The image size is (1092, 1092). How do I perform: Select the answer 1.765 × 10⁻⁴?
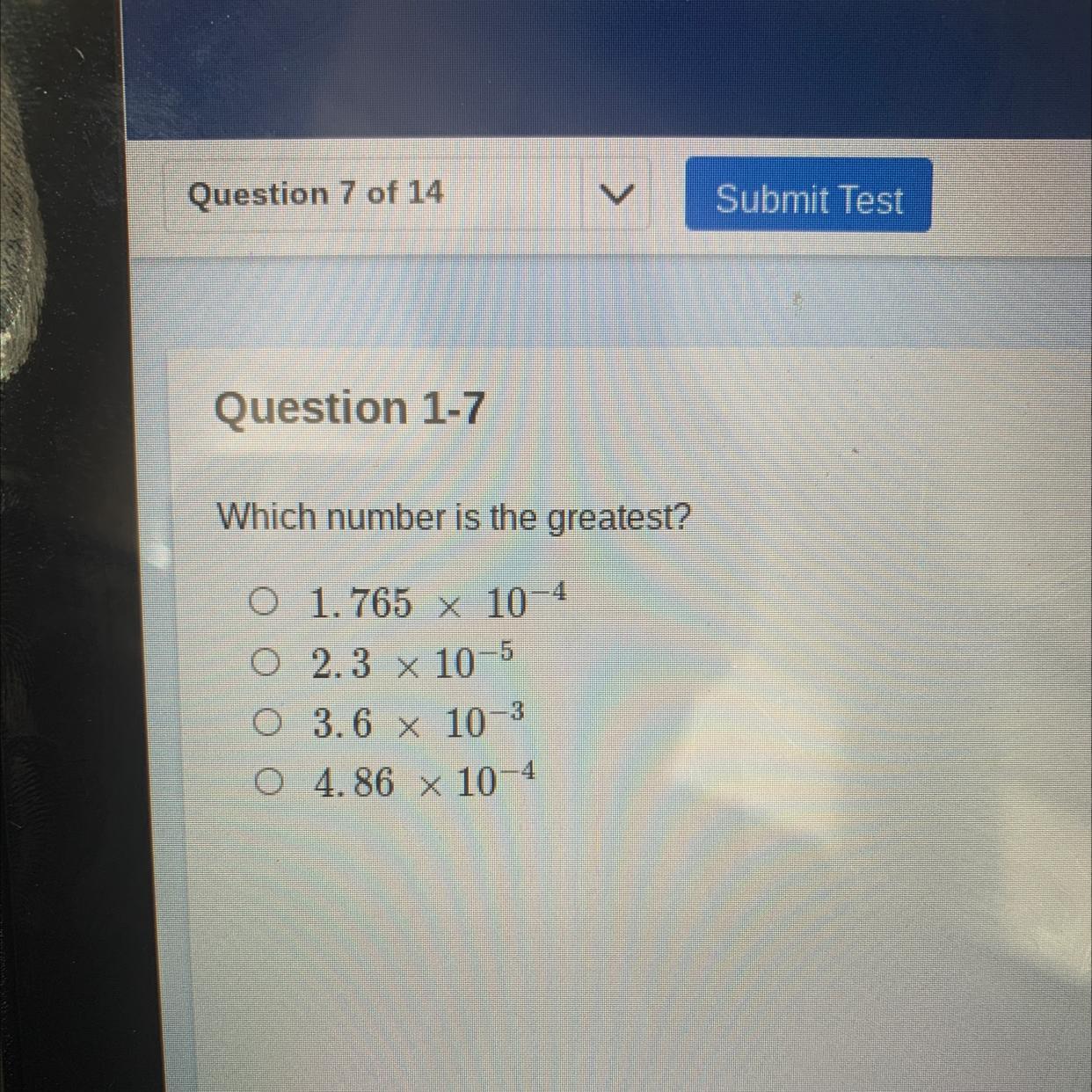click(262, 602)
